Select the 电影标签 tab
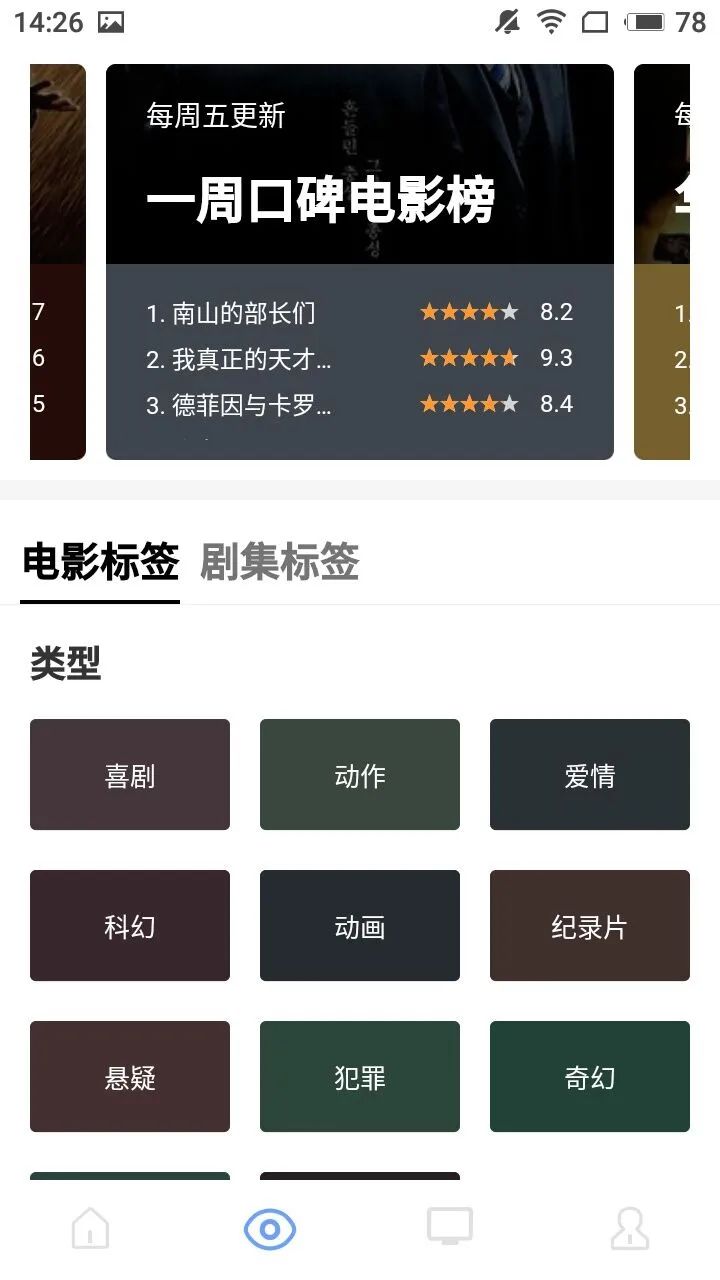The image size is (720, 1280). tap(100, 562)
